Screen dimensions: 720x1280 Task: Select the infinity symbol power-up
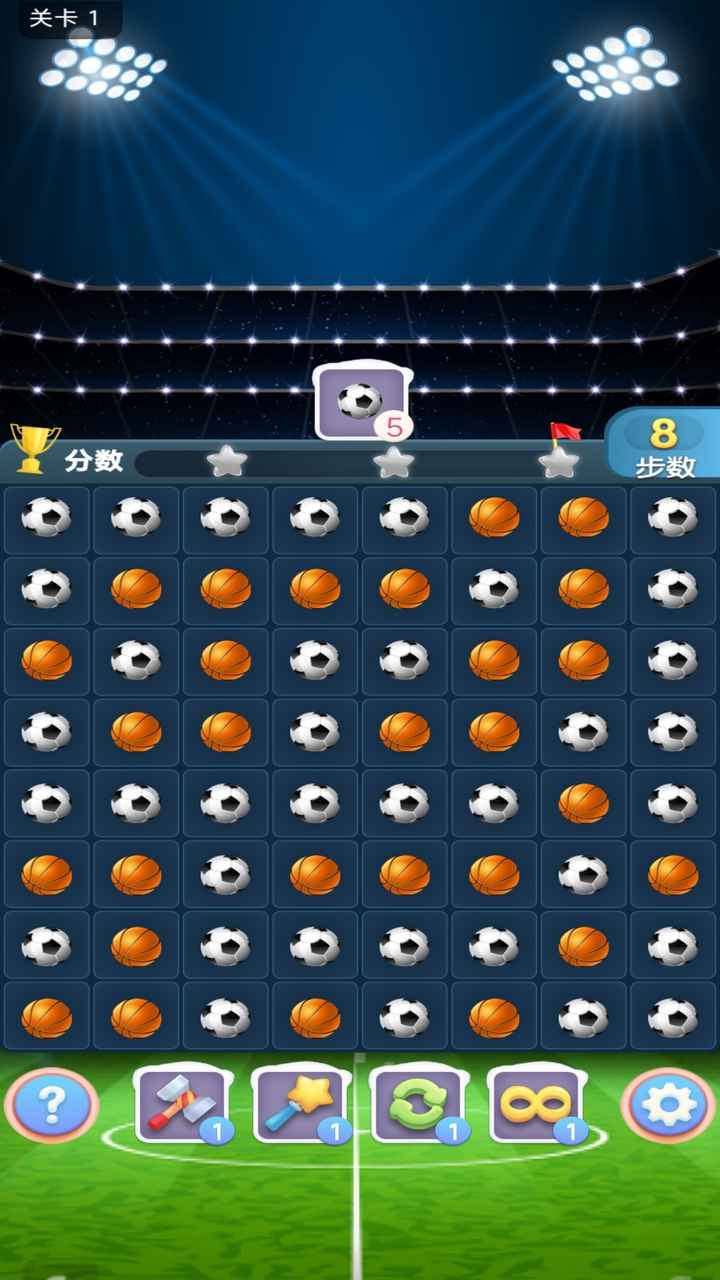[x=535, y=1104]
